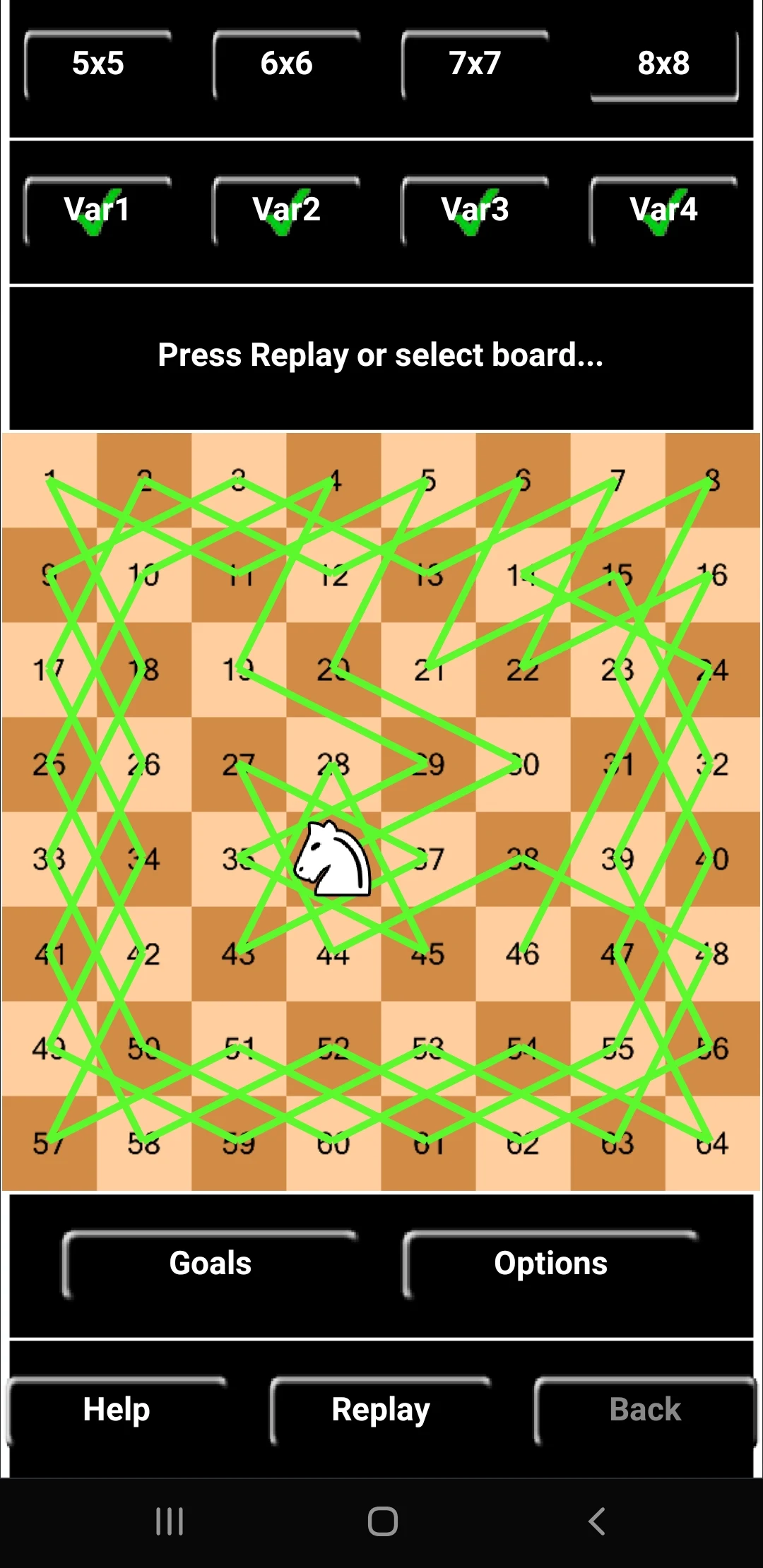The height and width of the screenshot is (1568, 763).
Task: Open recent apps from navigation bar
Action: tap(170, 1521)
